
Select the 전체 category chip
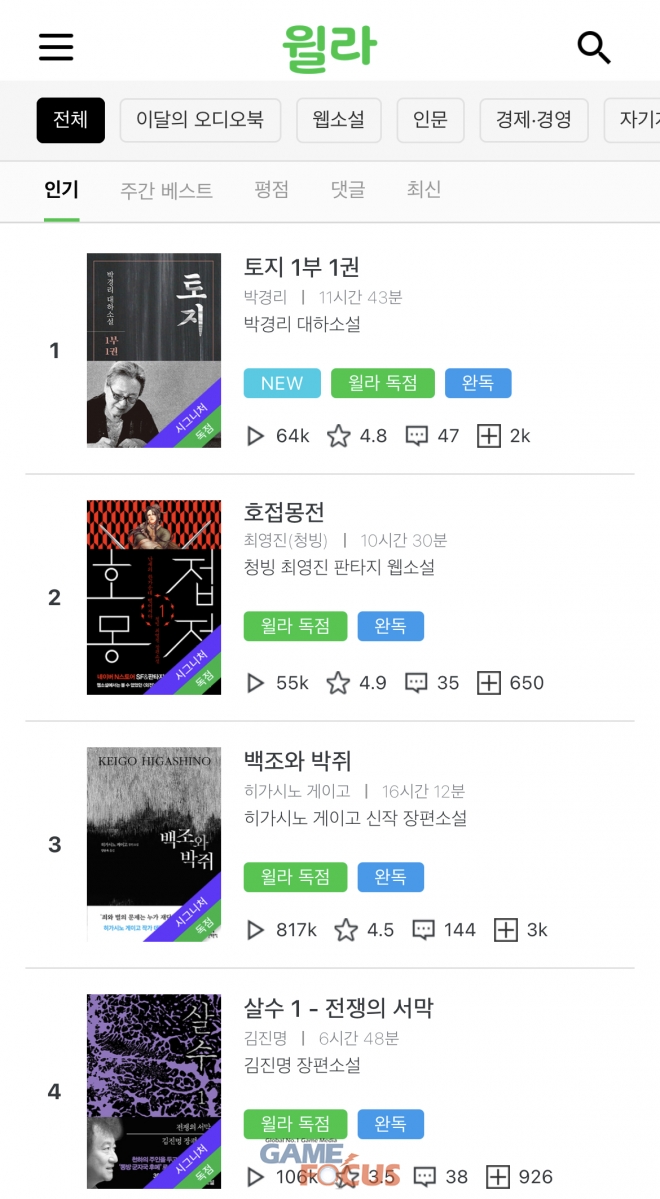pyautogui.click(x=70, y=120)
